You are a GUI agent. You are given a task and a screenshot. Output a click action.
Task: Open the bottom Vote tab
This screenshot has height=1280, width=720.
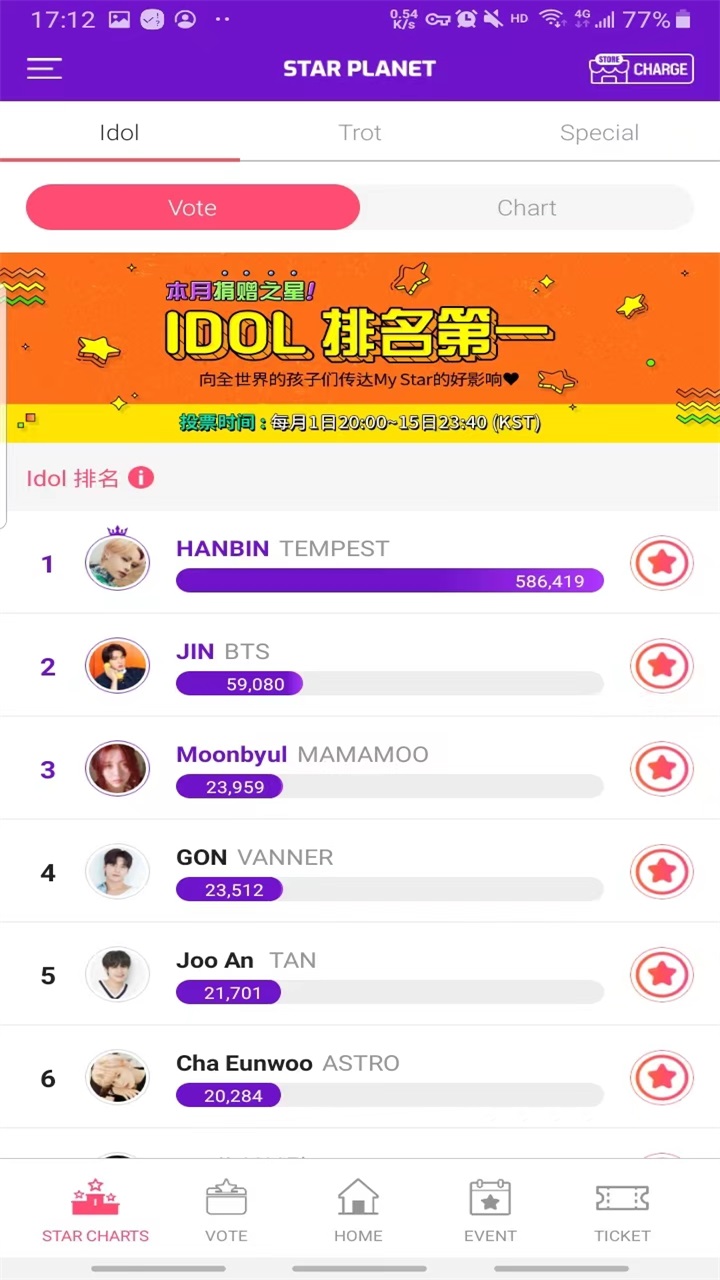pyautogui.click(x=226, y=1209)
